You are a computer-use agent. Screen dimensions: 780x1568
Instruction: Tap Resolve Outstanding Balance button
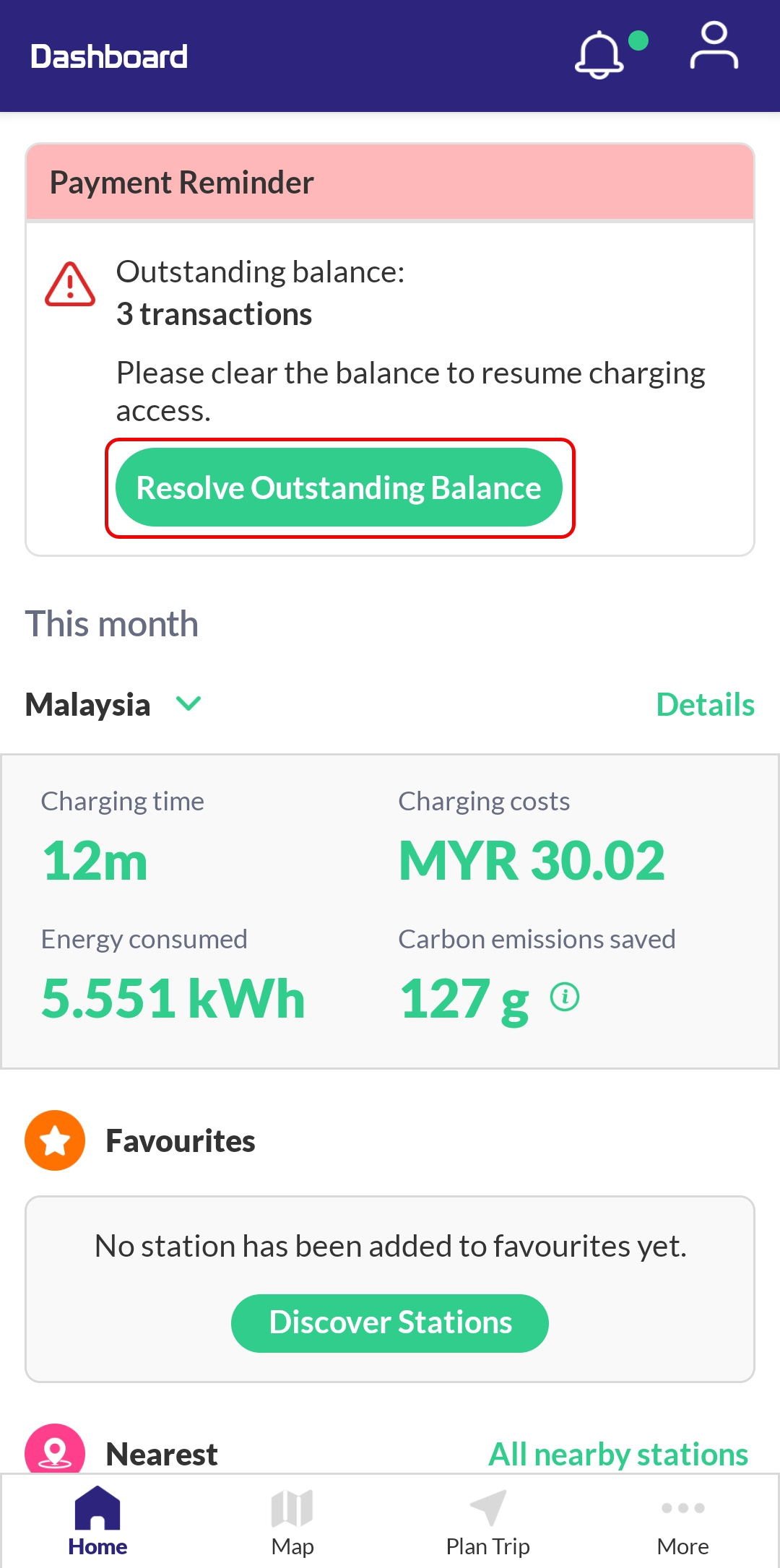[339, 488]
